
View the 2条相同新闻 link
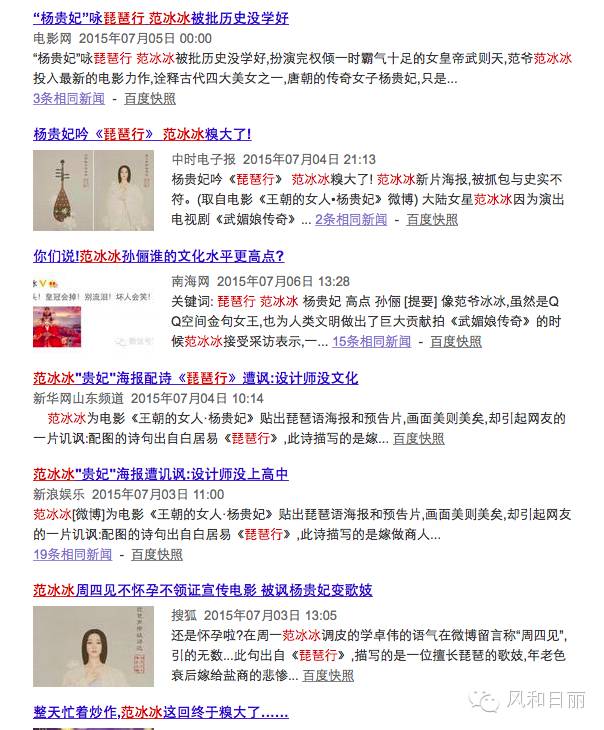click(351, 219)
